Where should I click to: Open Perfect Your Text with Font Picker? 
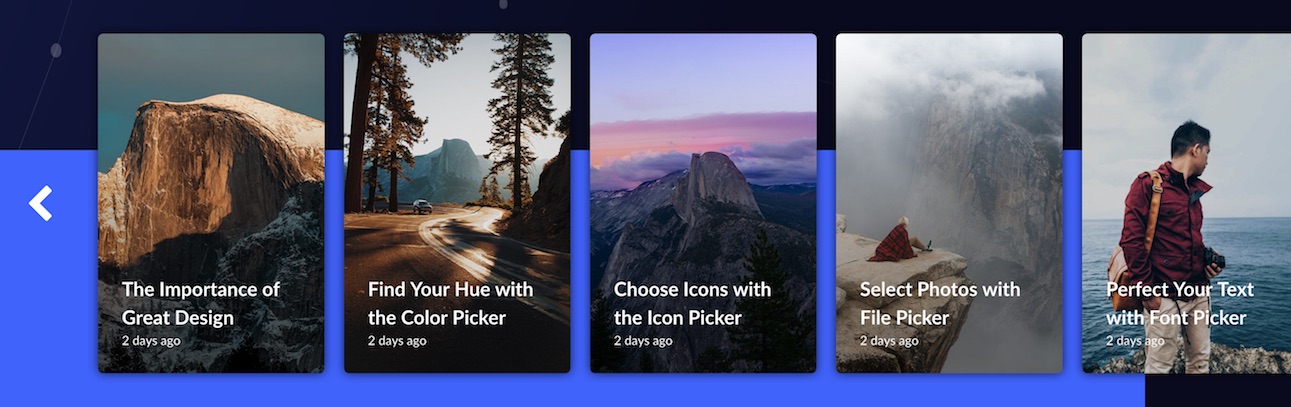pyautogui.click(x=1186, y=203)
